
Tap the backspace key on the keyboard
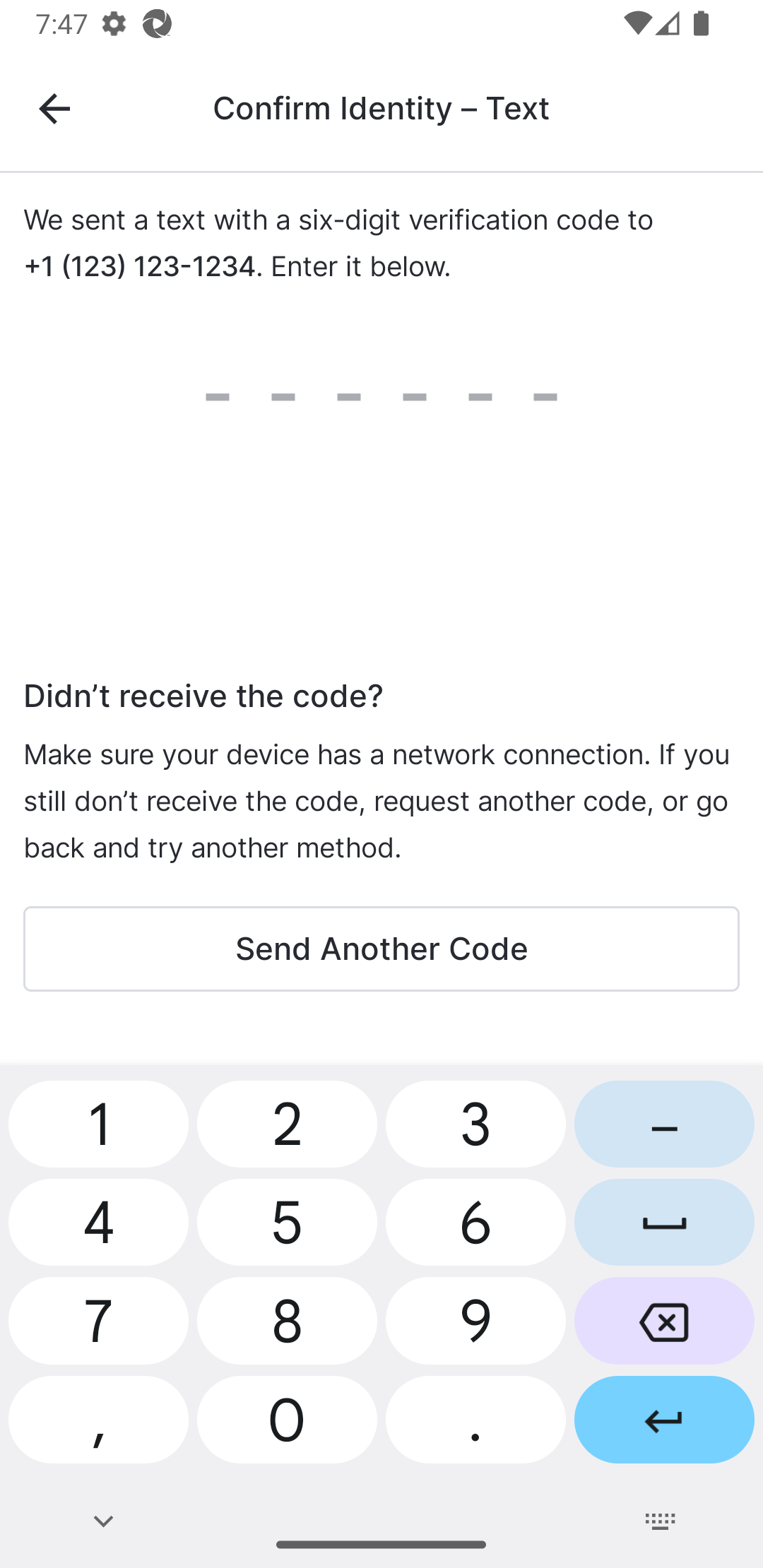(x=663, y=1321)
